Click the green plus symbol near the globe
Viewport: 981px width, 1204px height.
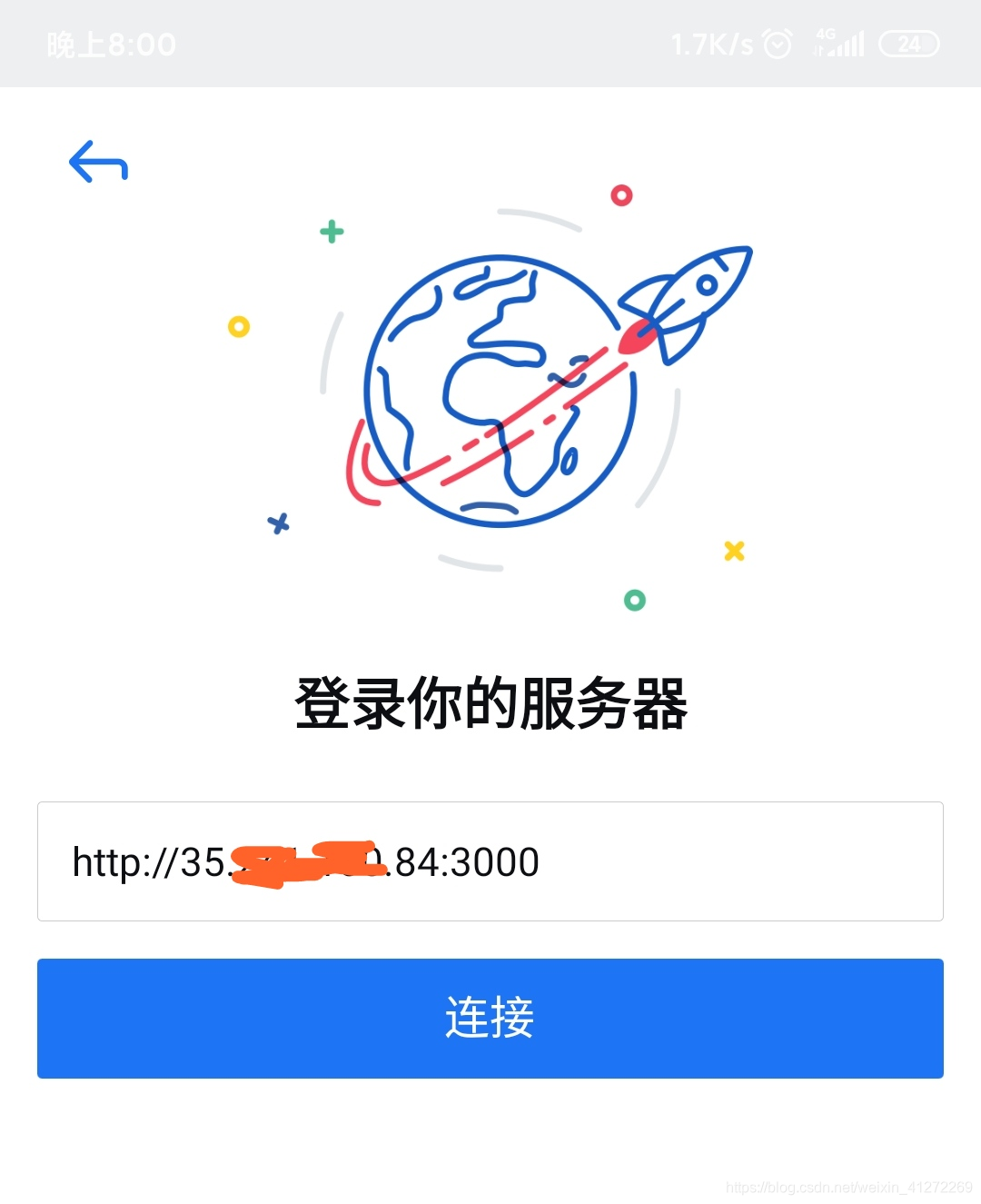pos(332,232)
